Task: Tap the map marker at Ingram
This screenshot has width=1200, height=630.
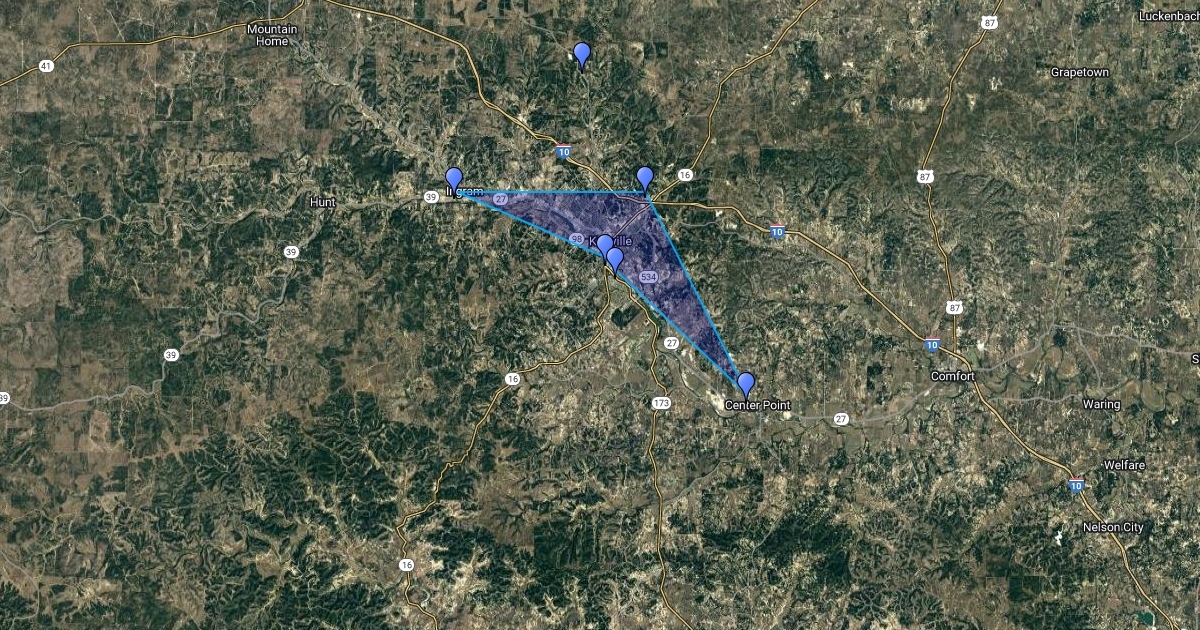Action: click(x=454, y=180)
